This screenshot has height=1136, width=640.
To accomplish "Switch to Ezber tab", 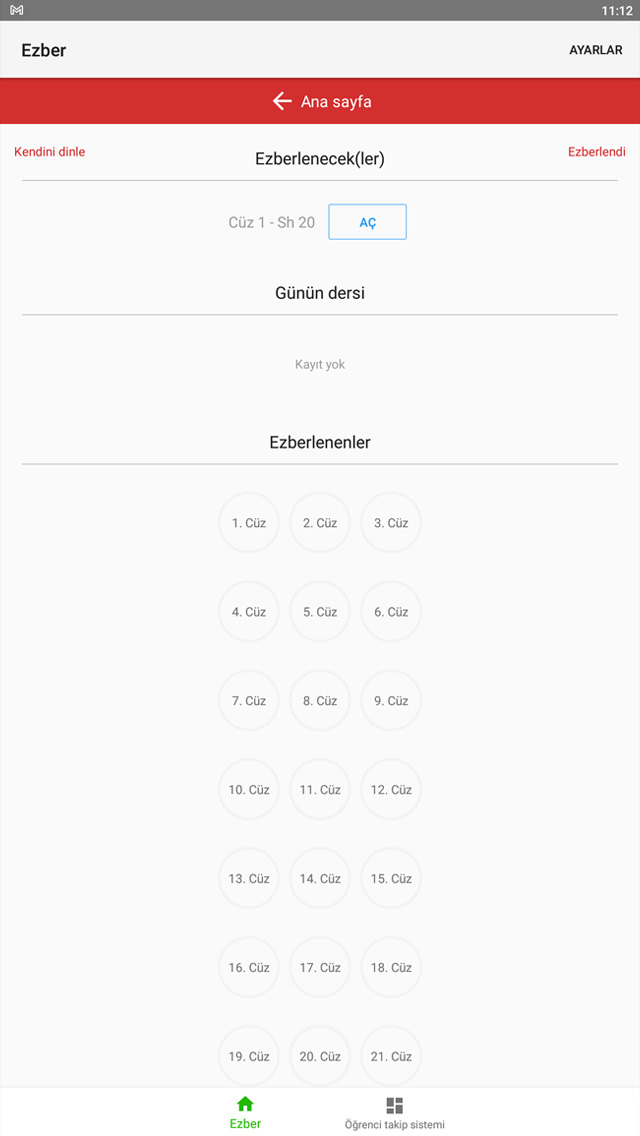I will (x=245, y=1112).
